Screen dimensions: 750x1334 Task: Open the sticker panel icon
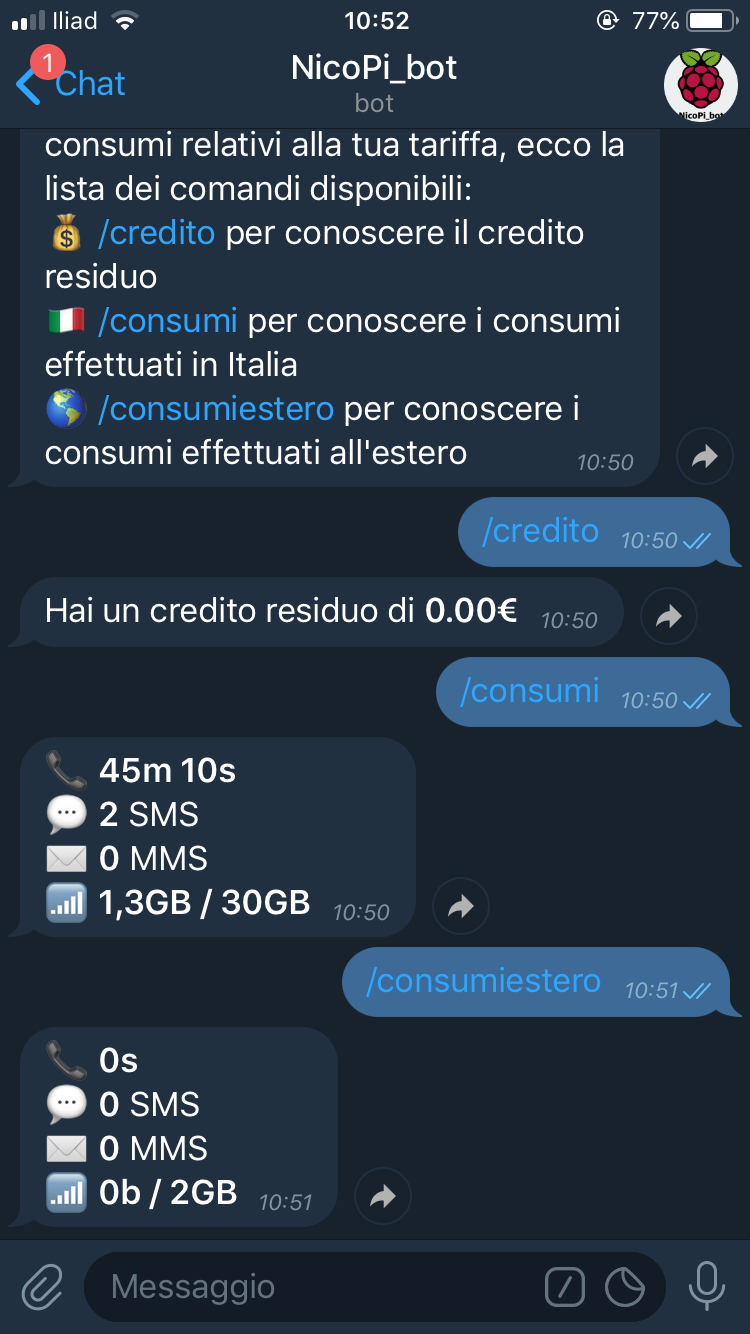click(626, 1288)
